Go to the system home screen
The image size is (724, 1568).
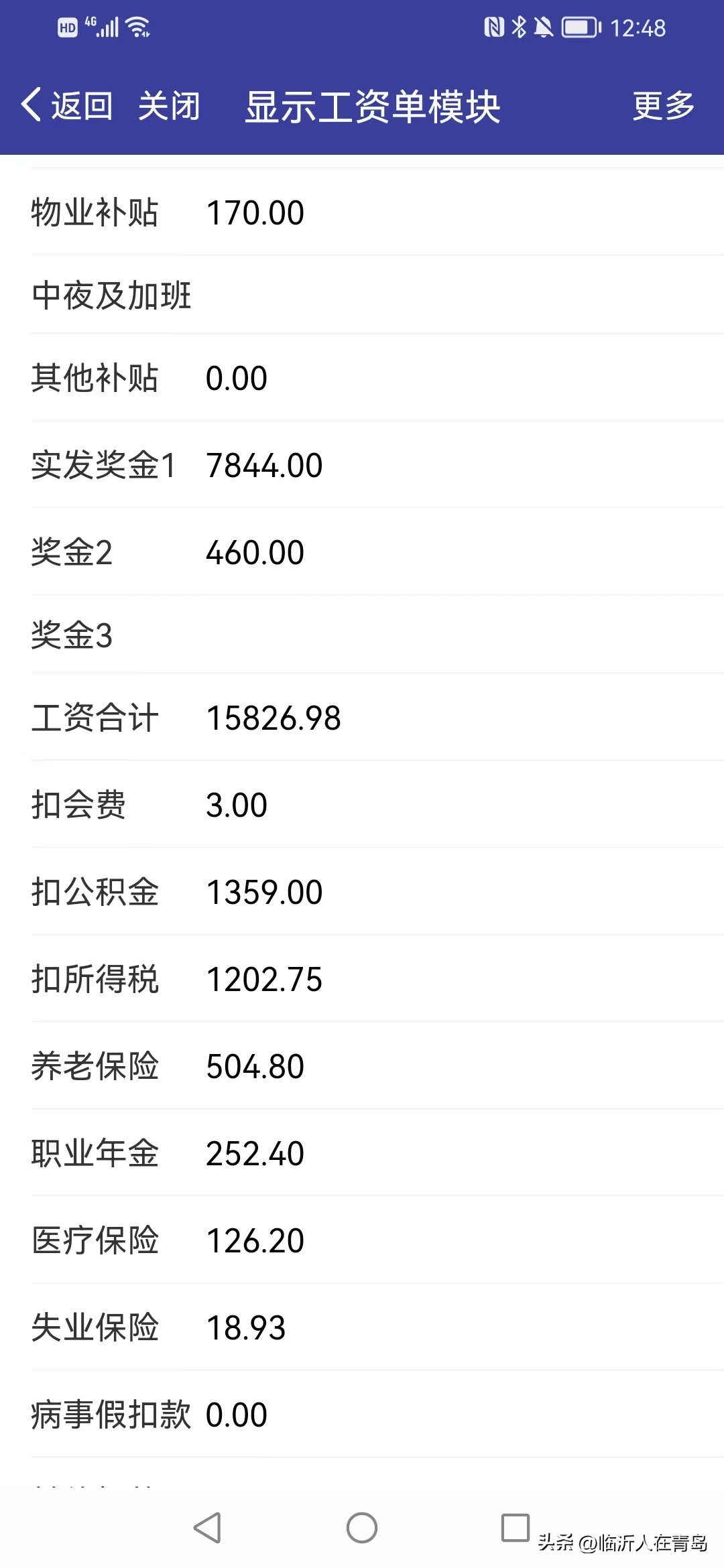pos(362,1528)
